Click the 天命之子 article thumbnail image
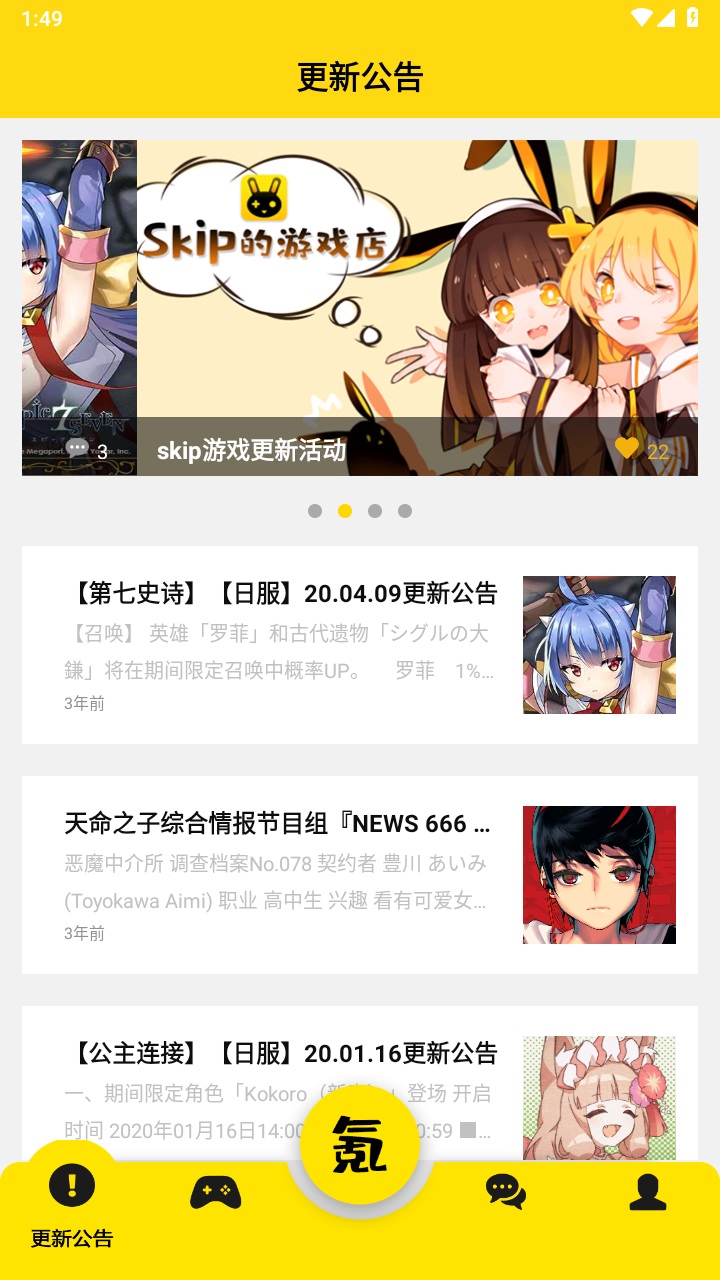720x1280 pixels. click(x=598, y=874)
